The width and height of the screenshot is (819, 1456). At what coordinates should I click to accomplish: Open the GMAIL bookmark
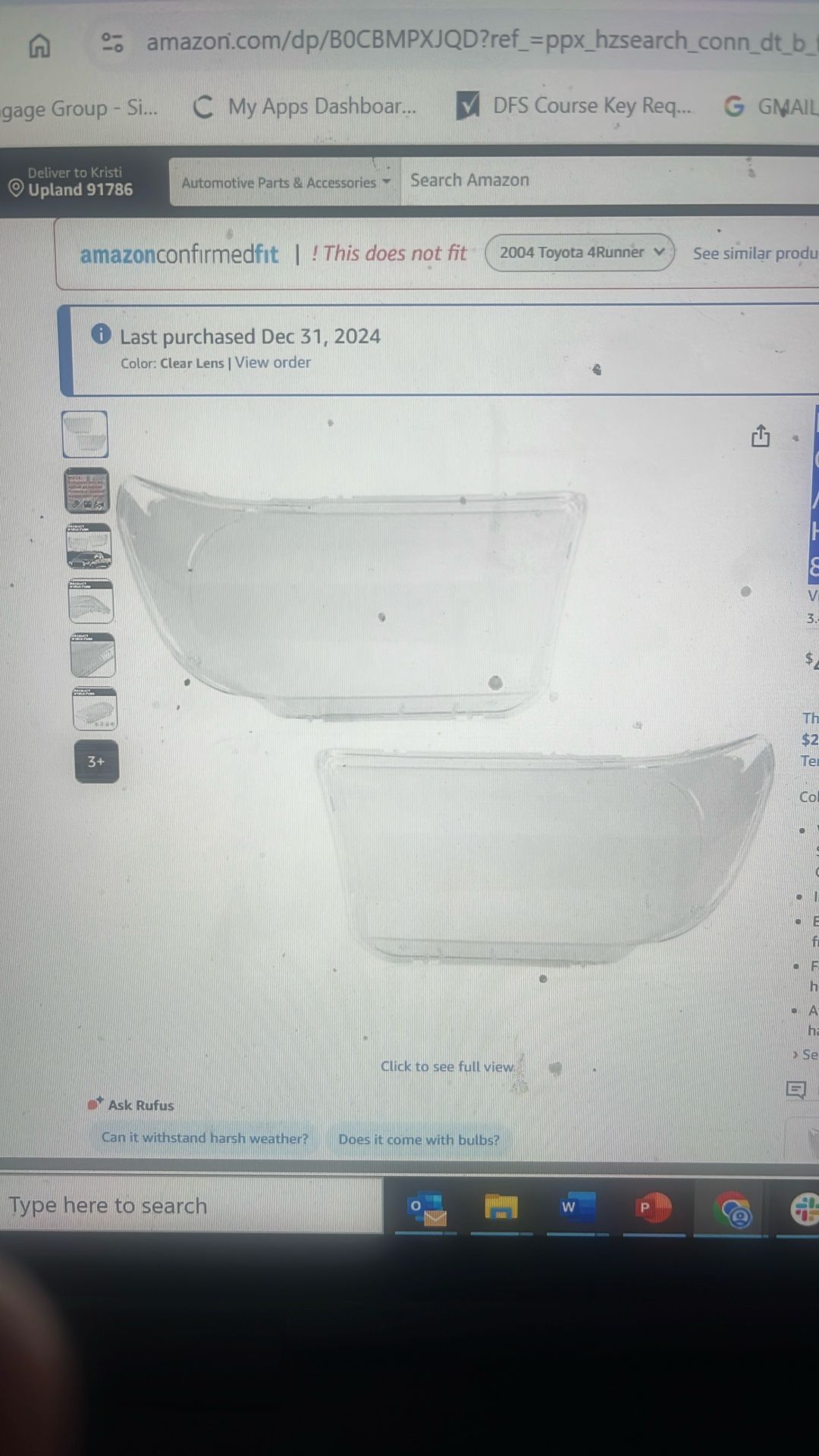(x=771, y=107)
